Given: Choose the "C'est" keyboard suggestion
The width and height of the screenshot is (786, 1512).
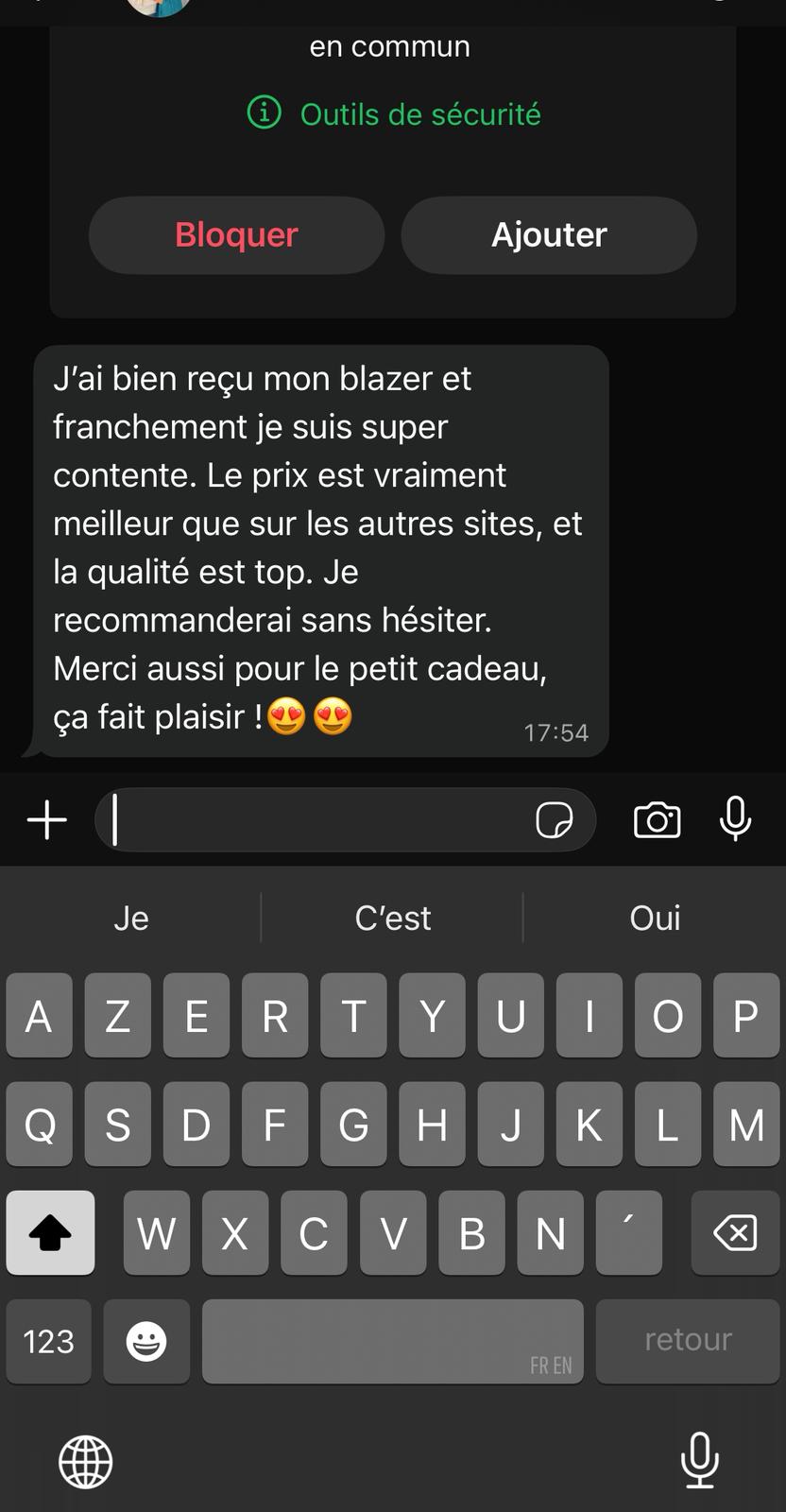Looking at the screenshot, I should tap(392, 919).
